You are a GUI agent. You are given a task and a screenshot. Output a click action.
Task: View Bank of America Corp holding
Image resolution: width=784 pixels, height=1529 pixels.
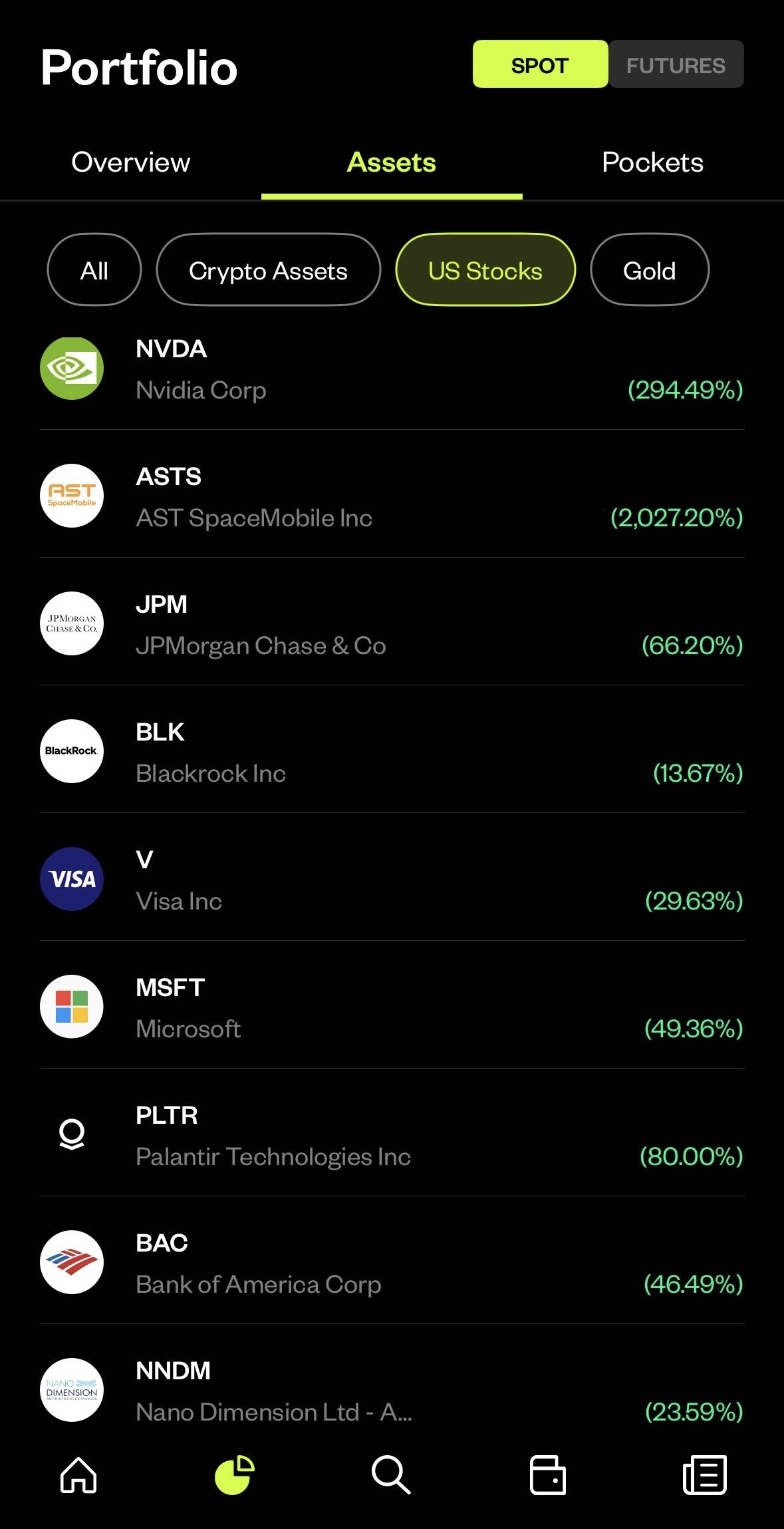[x=391, y=1263]
